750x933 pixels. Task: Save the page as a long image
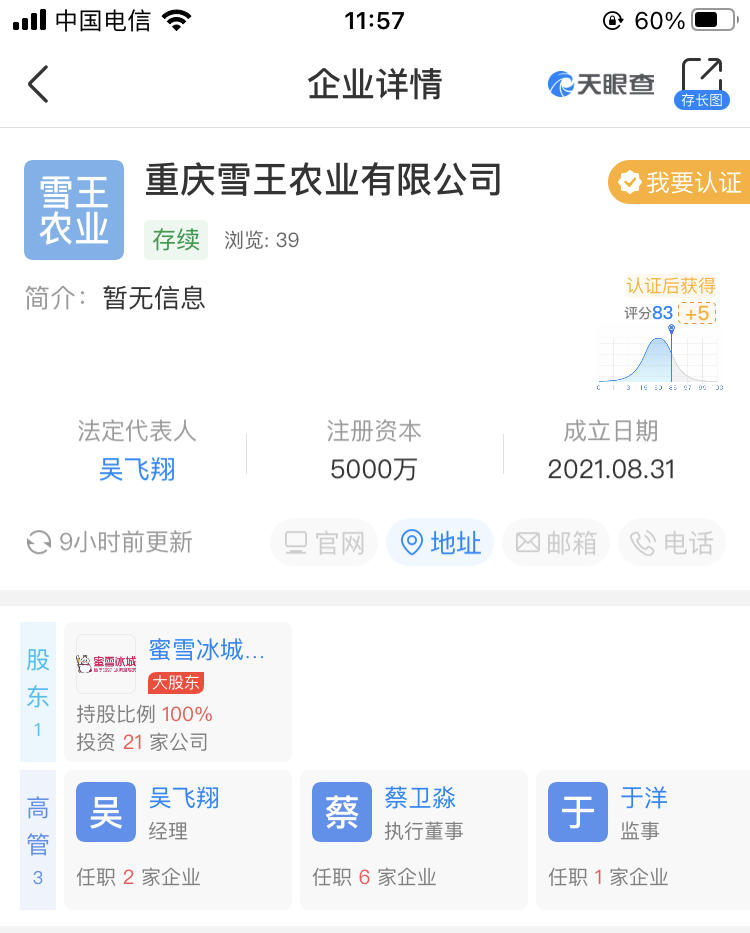click(x=701, y=83)
